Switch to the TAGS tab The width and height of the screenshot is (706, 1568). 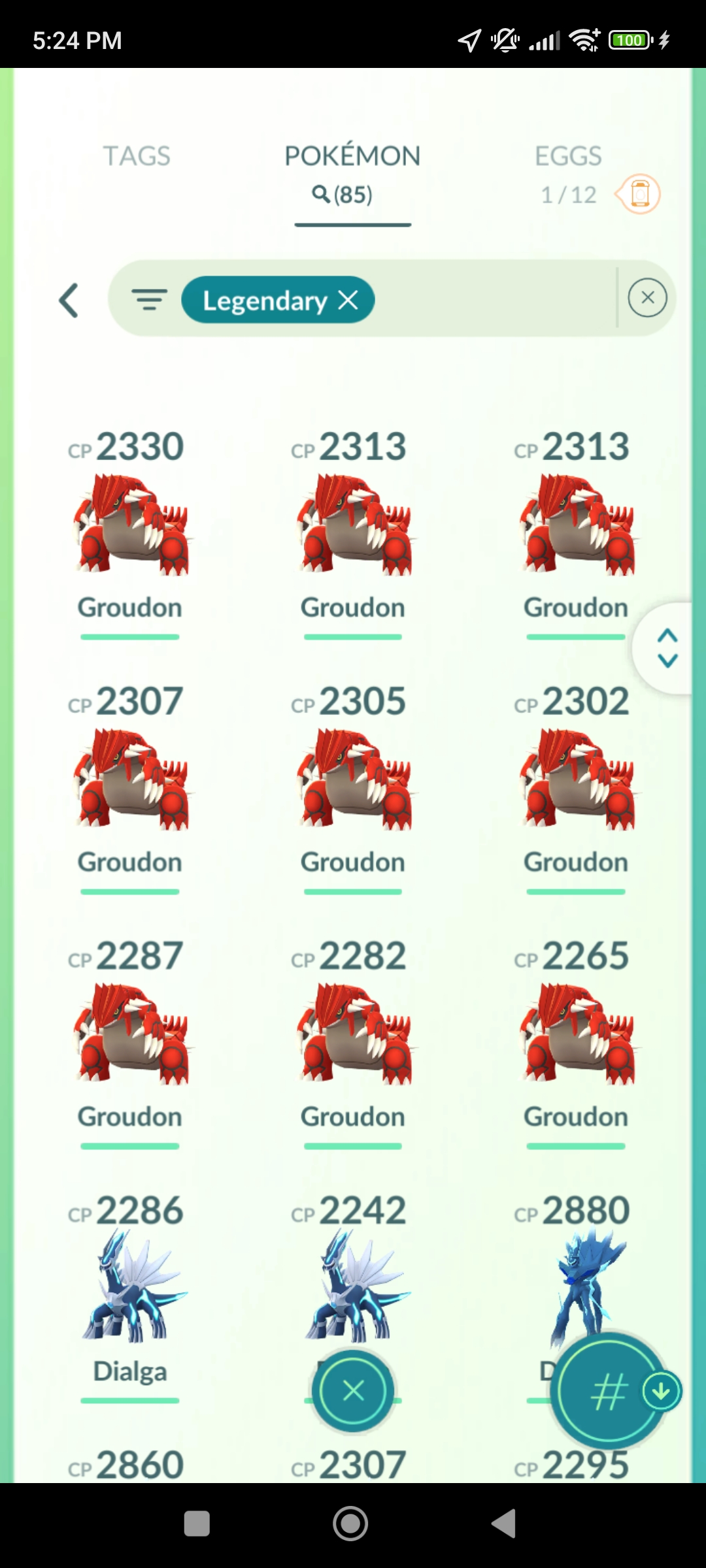(136, 156)
